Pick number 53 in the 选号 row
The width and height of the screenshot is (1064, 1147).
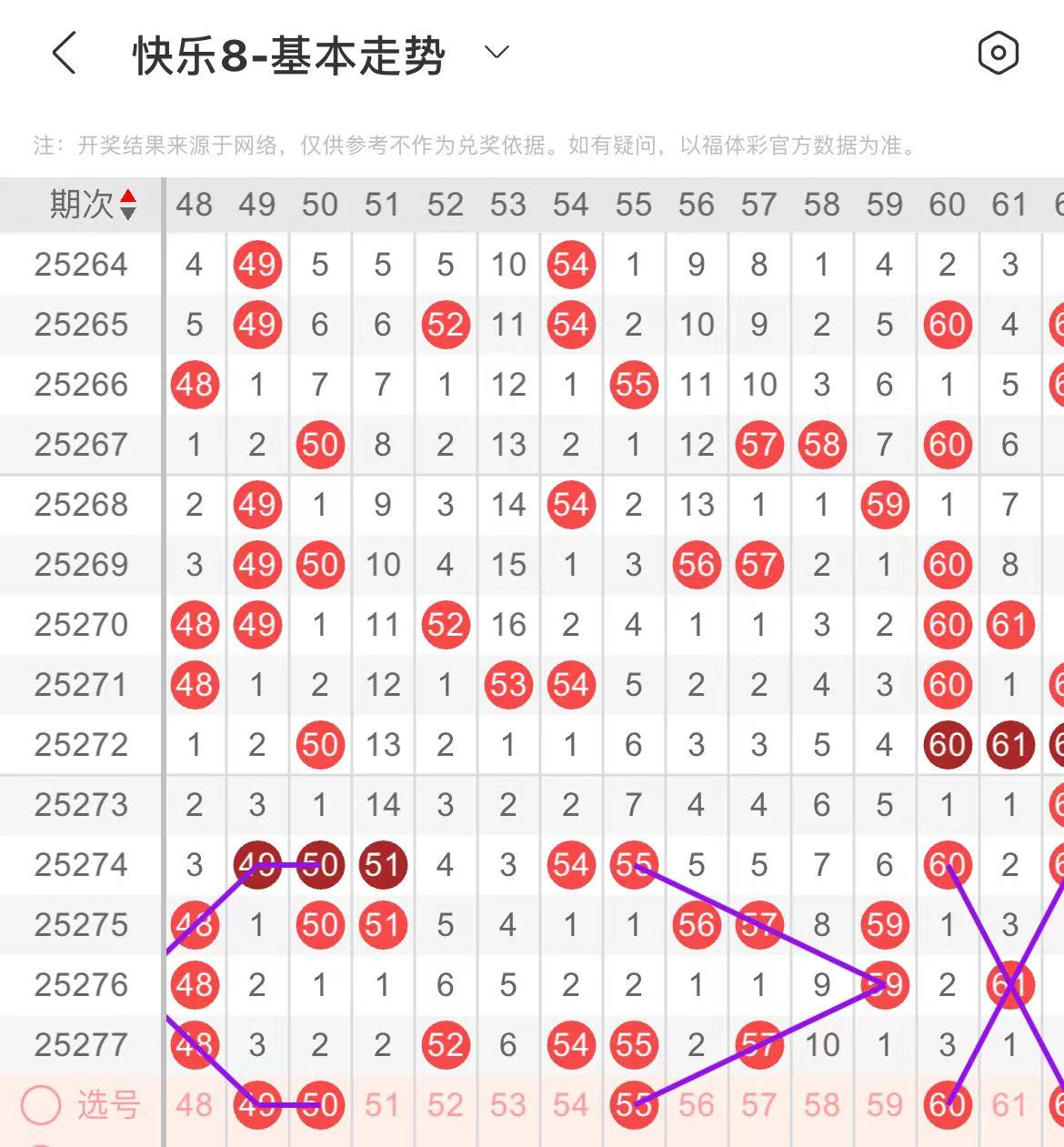(x=507, y=1105)
